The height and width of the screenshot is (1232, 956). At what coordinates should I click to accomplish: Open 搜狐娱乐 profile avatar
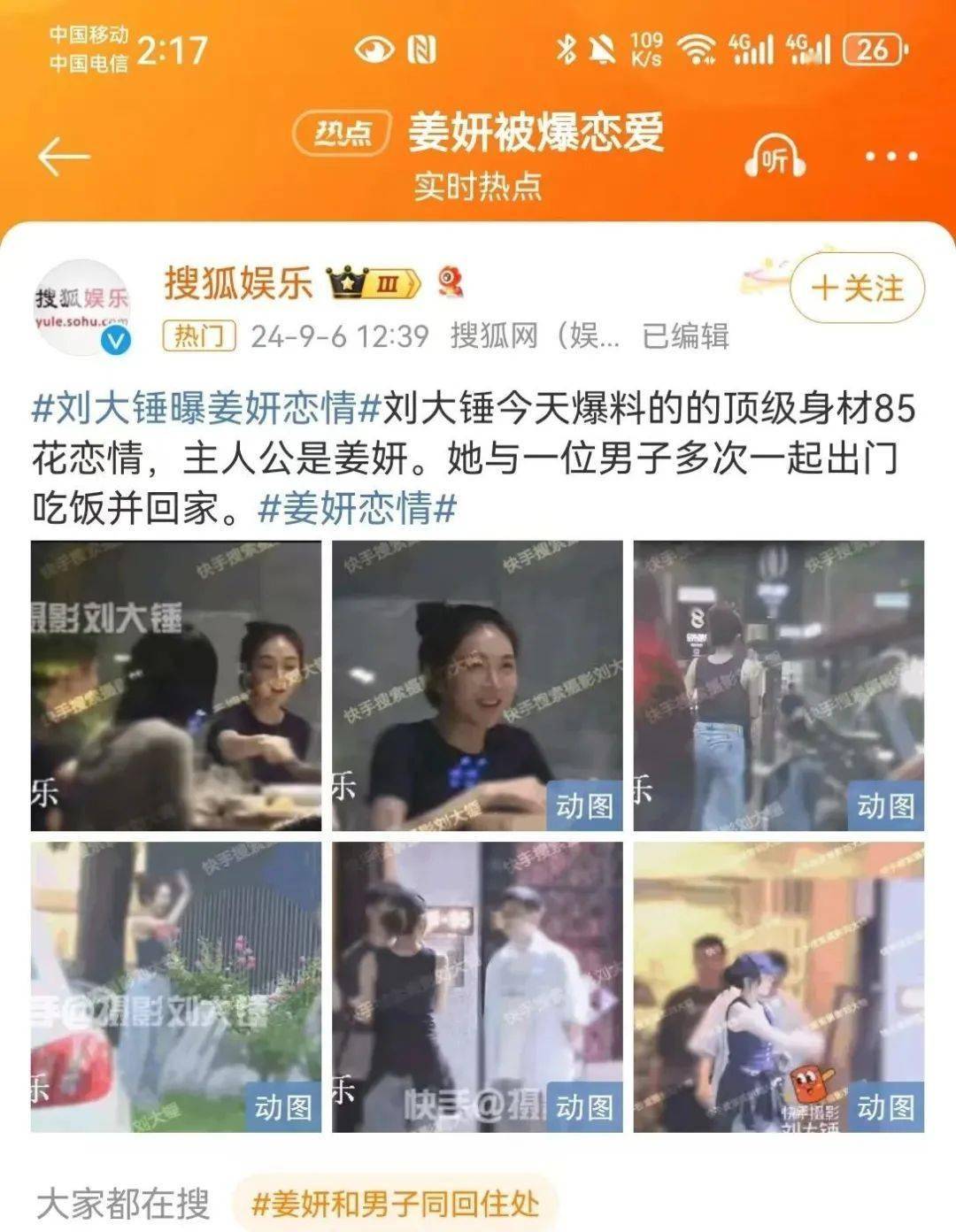pos(82,307)
